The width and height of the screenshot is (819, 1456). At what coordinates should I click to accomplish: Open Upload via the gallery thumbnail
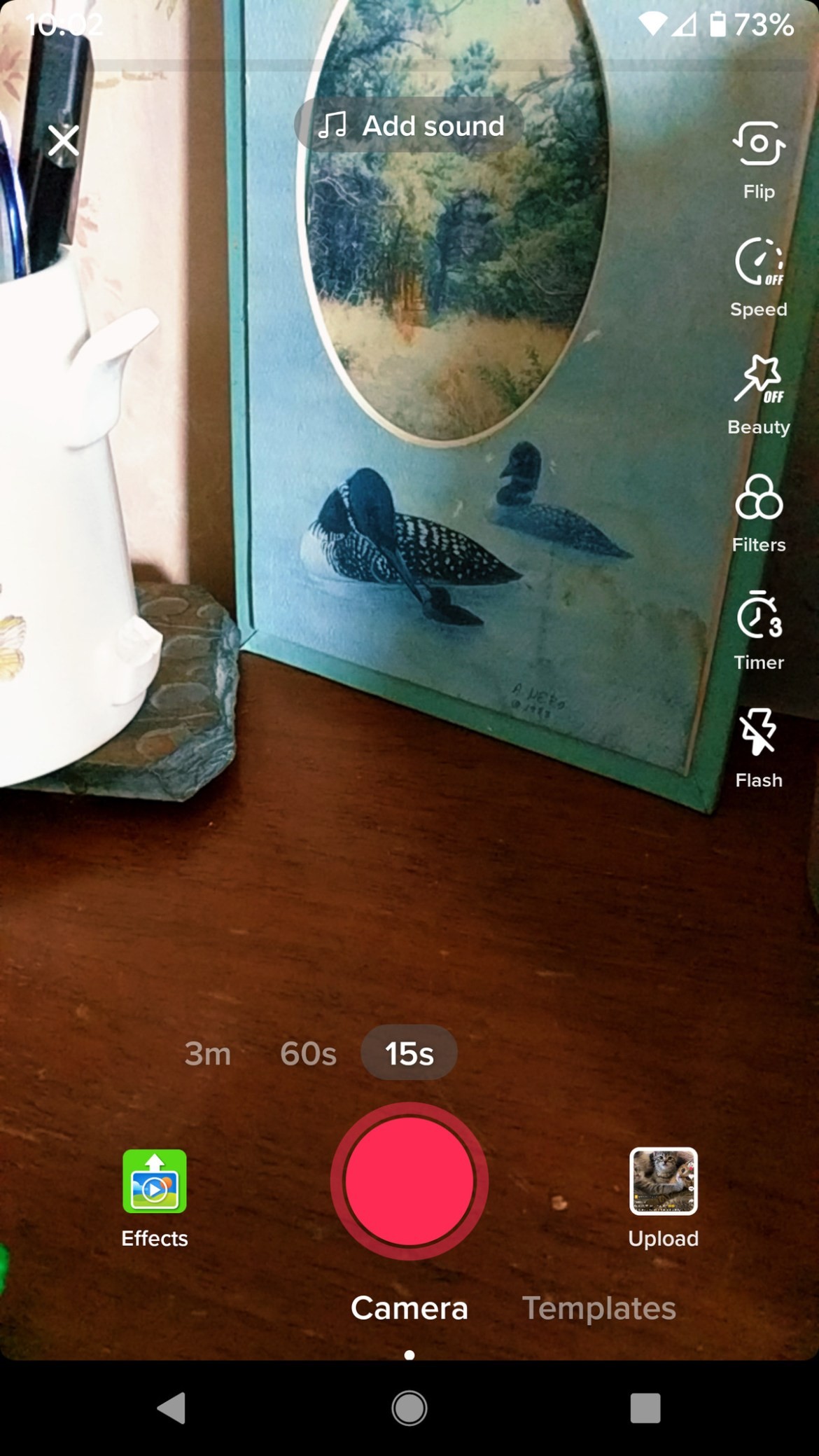click(663, 1182)
